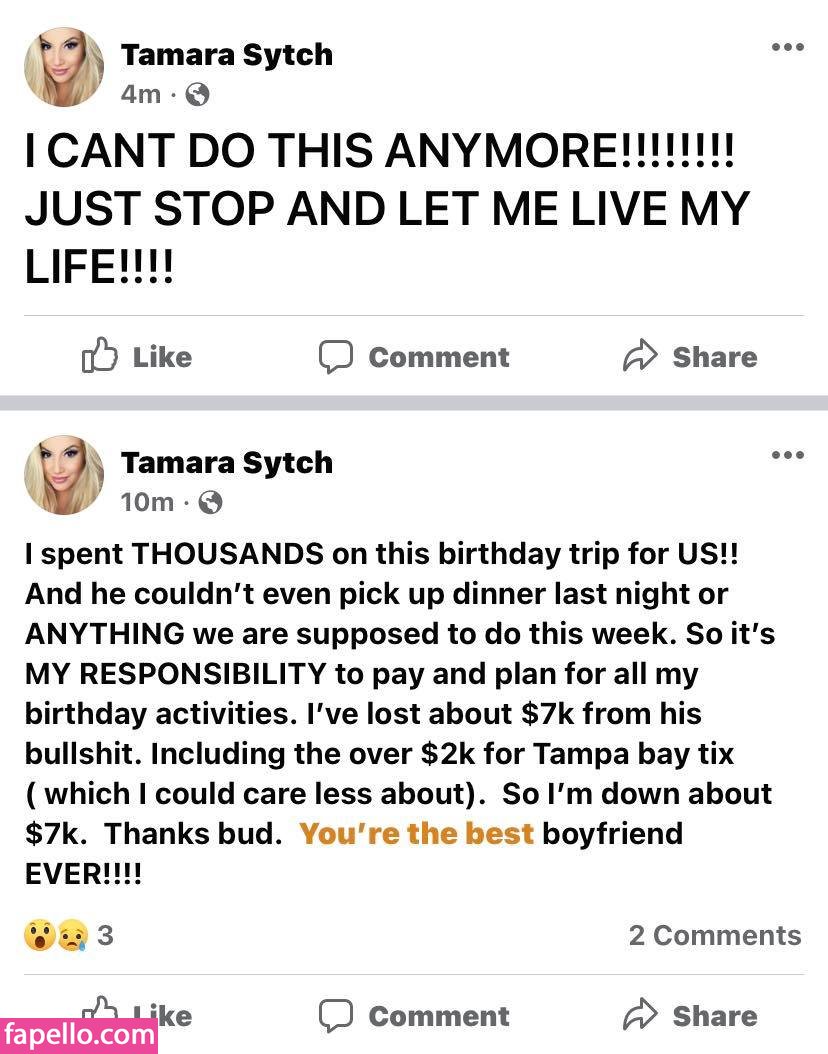View the 2 Comments on birthday post
This screenshot has width=828, height=1054.
(714, 935)
